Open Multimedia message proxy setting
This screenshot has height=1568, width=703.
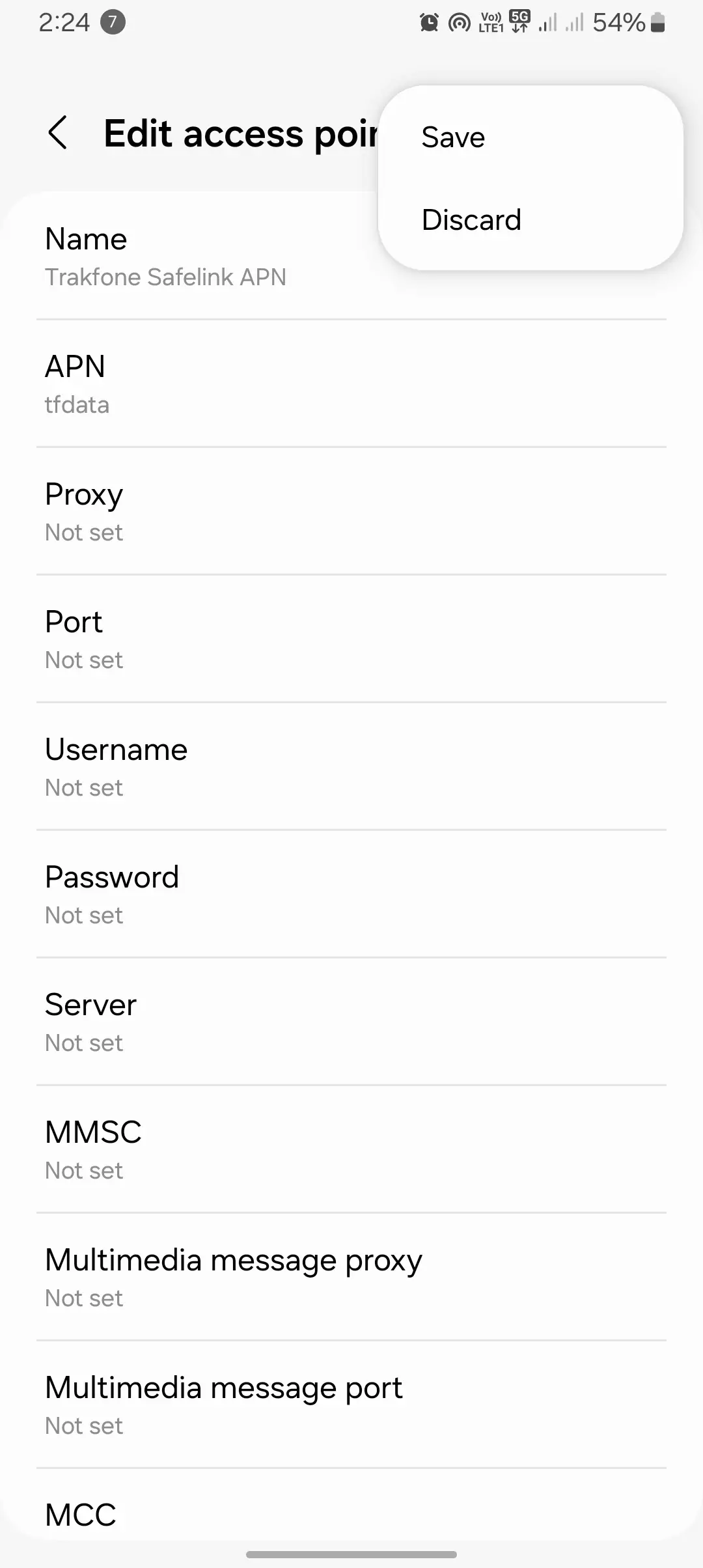[351, 1278]
